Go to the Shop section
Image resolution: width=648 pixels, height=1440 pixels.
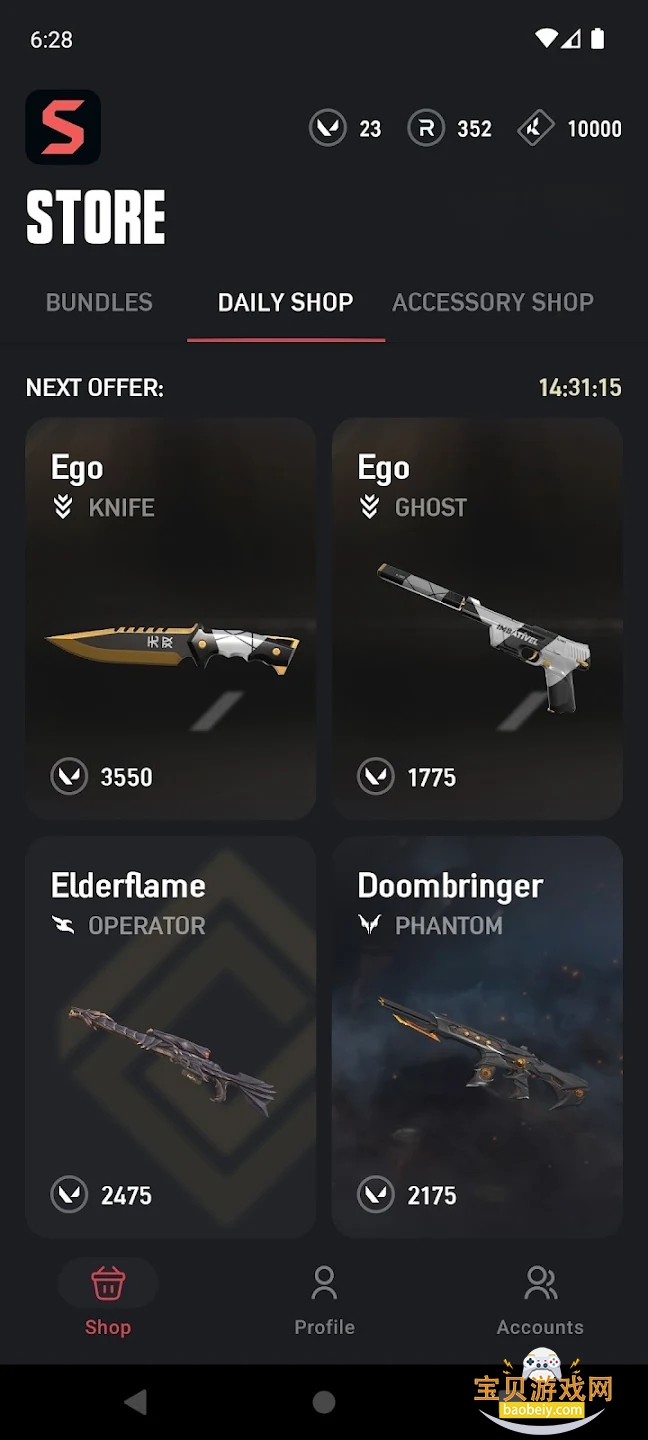click(108, 1299)
